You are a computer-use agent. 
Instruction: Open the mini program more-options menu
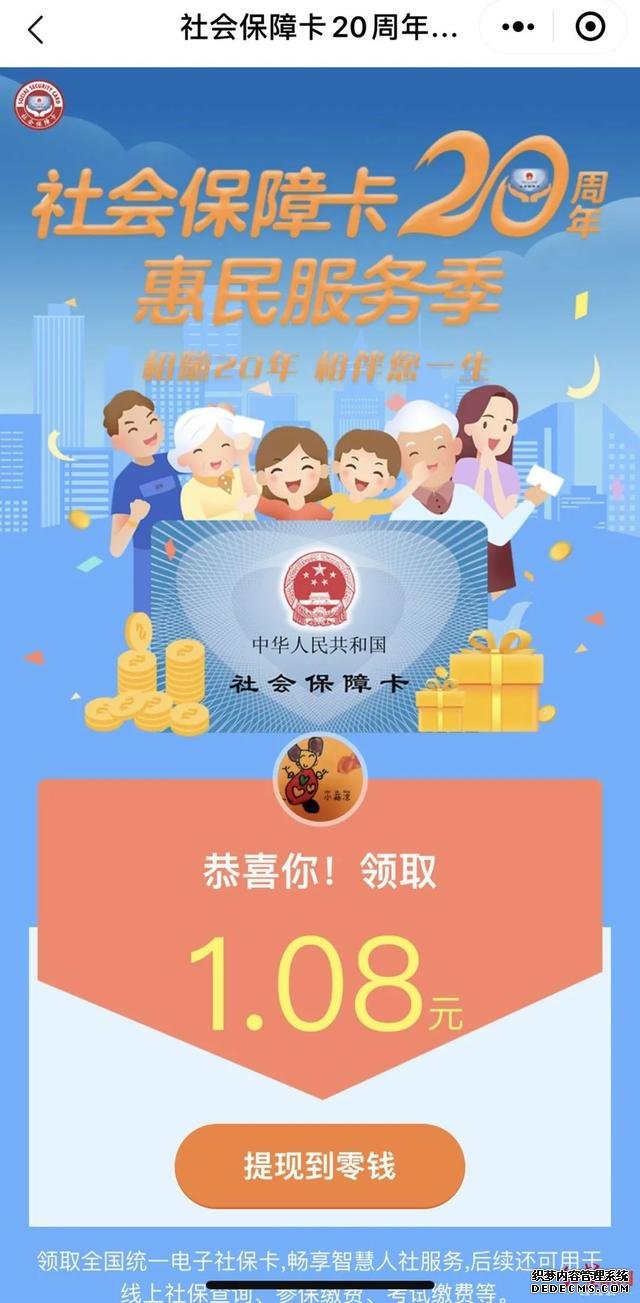pos(516,28)
